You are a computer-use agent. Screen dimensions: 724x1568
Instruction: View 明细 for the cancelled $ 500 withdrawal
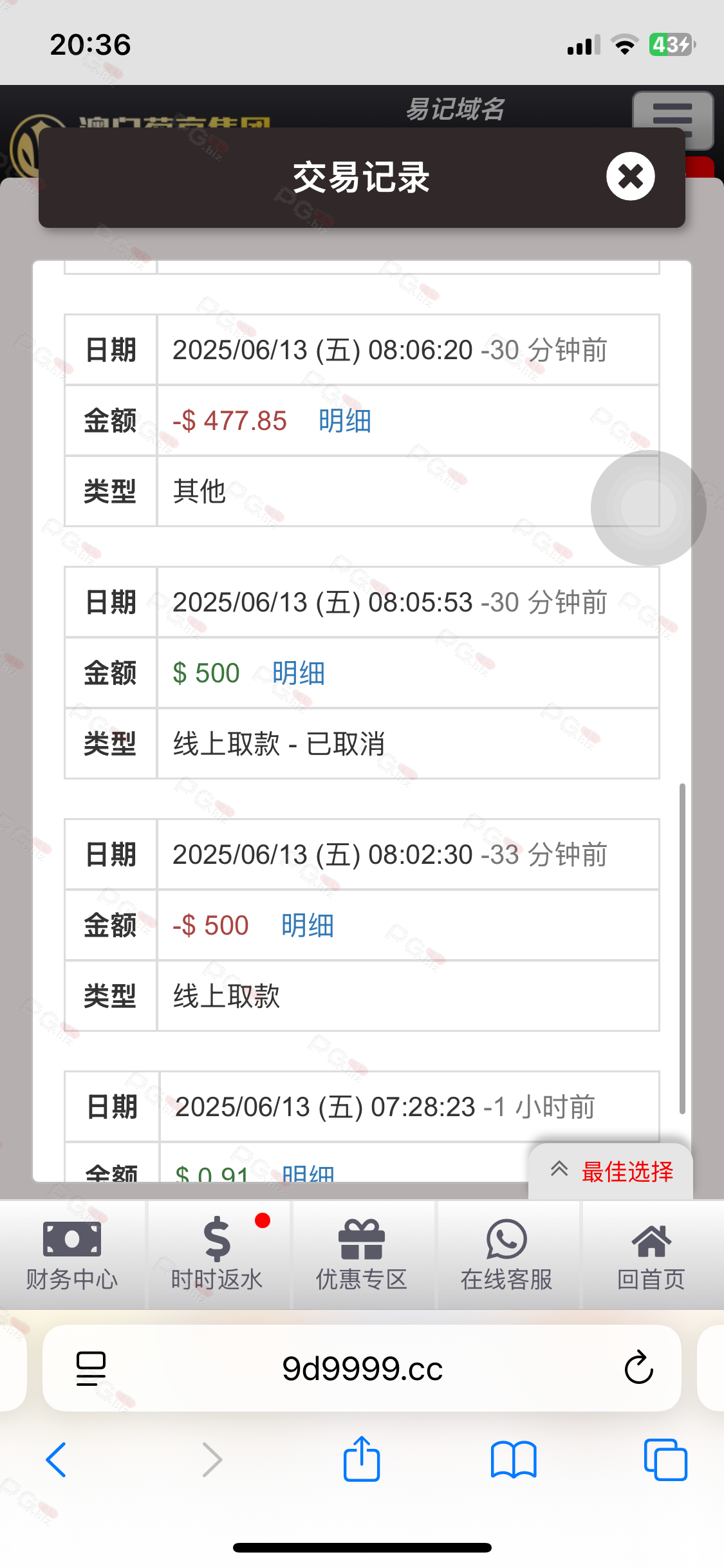[298, 673]
